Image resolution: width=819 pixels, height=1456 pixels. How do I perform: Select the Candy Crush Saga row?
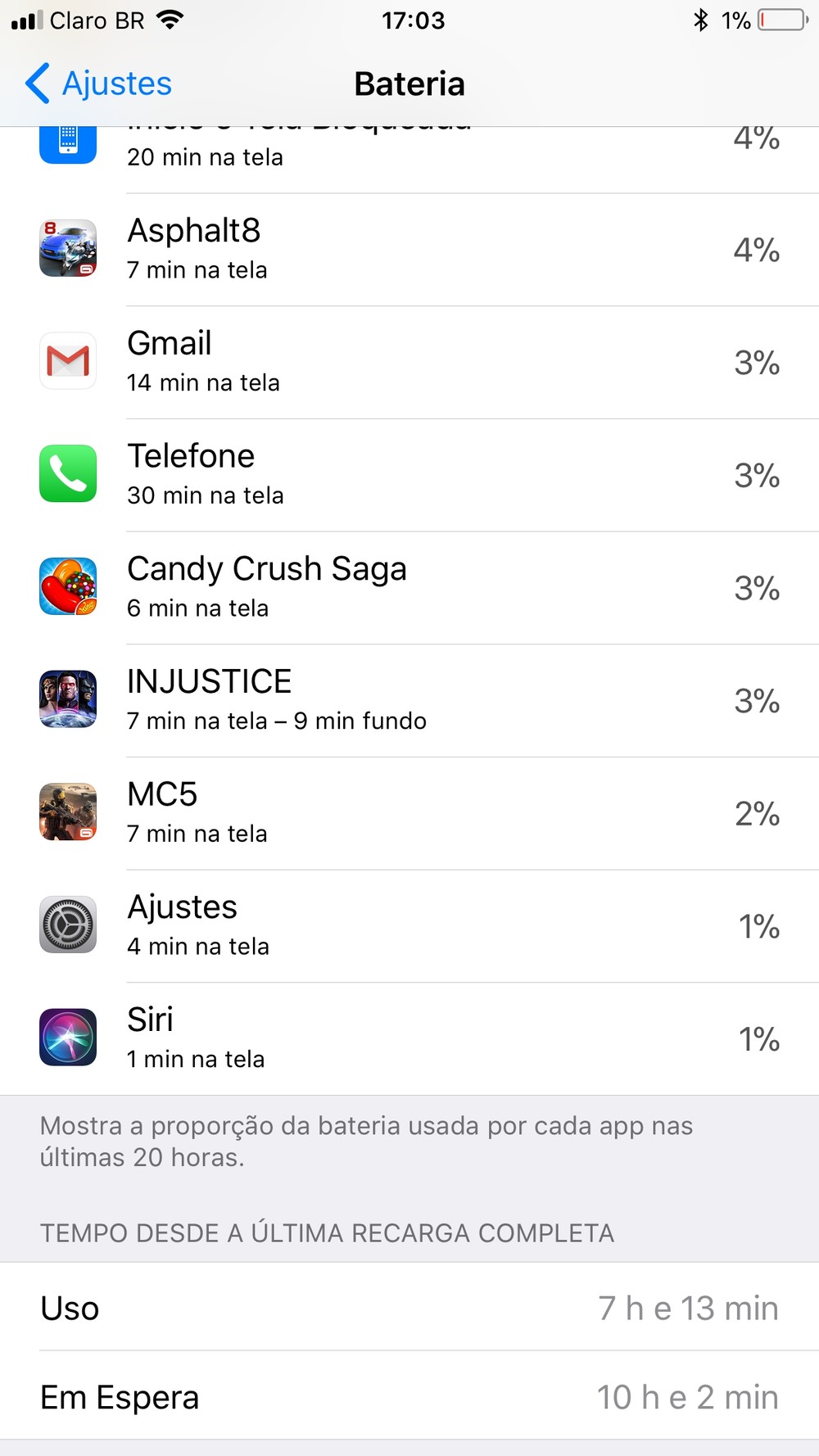[x=409, y=587]
